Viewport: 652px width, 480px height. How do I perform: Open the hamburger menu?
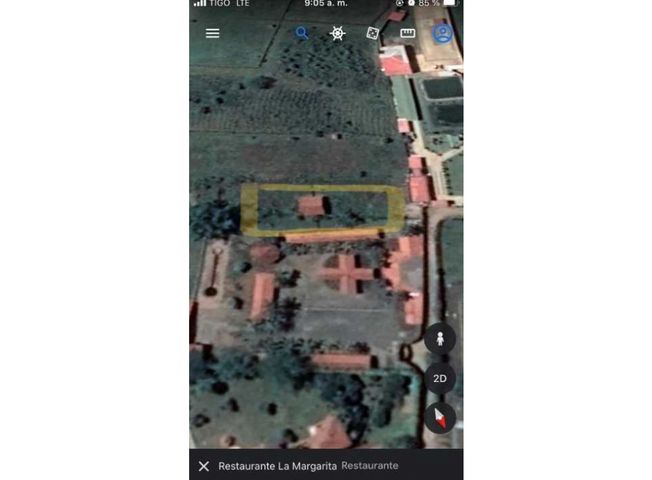(x=212, y=33)
